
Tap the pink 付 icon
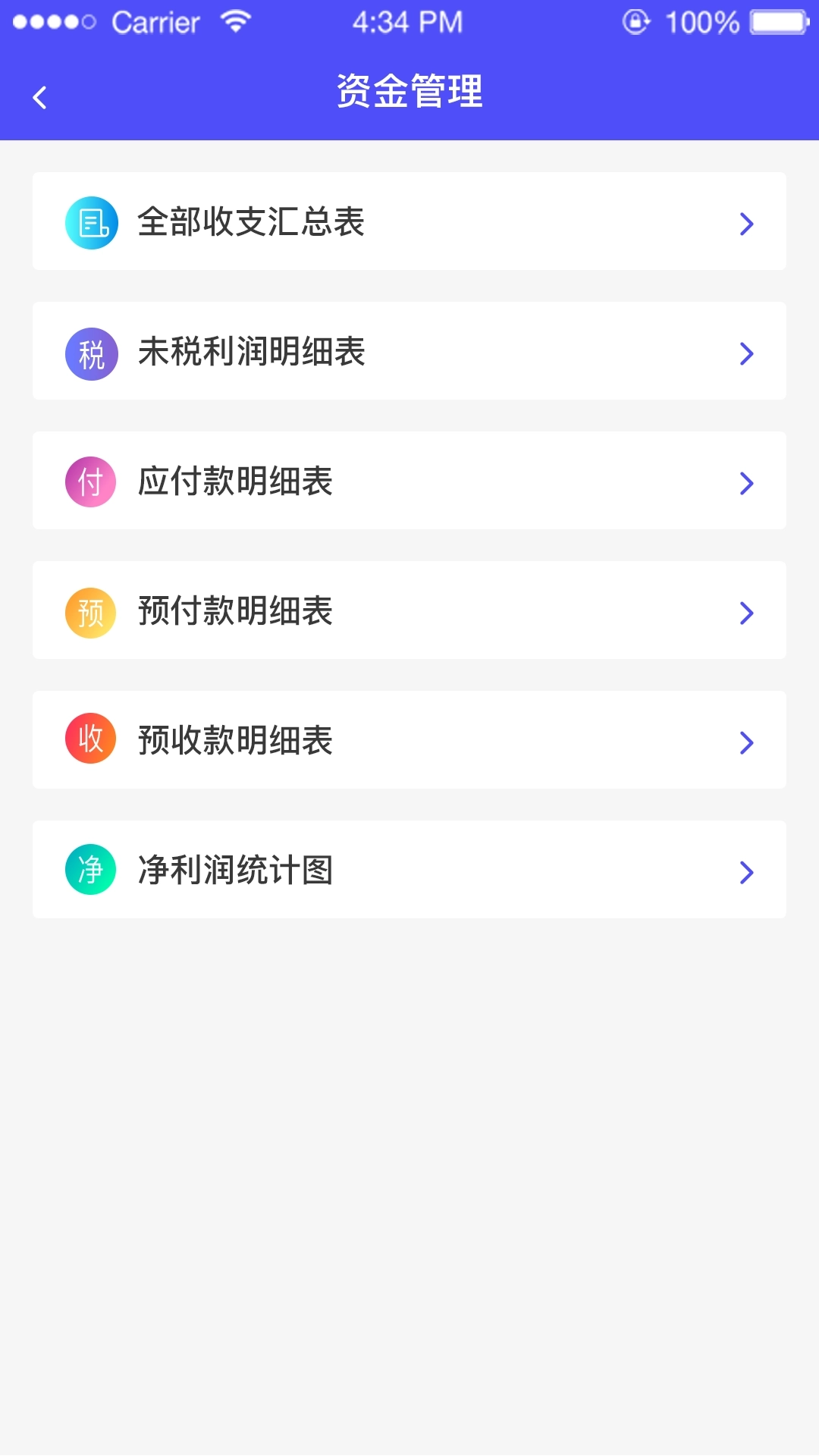(x=90, y=482)
